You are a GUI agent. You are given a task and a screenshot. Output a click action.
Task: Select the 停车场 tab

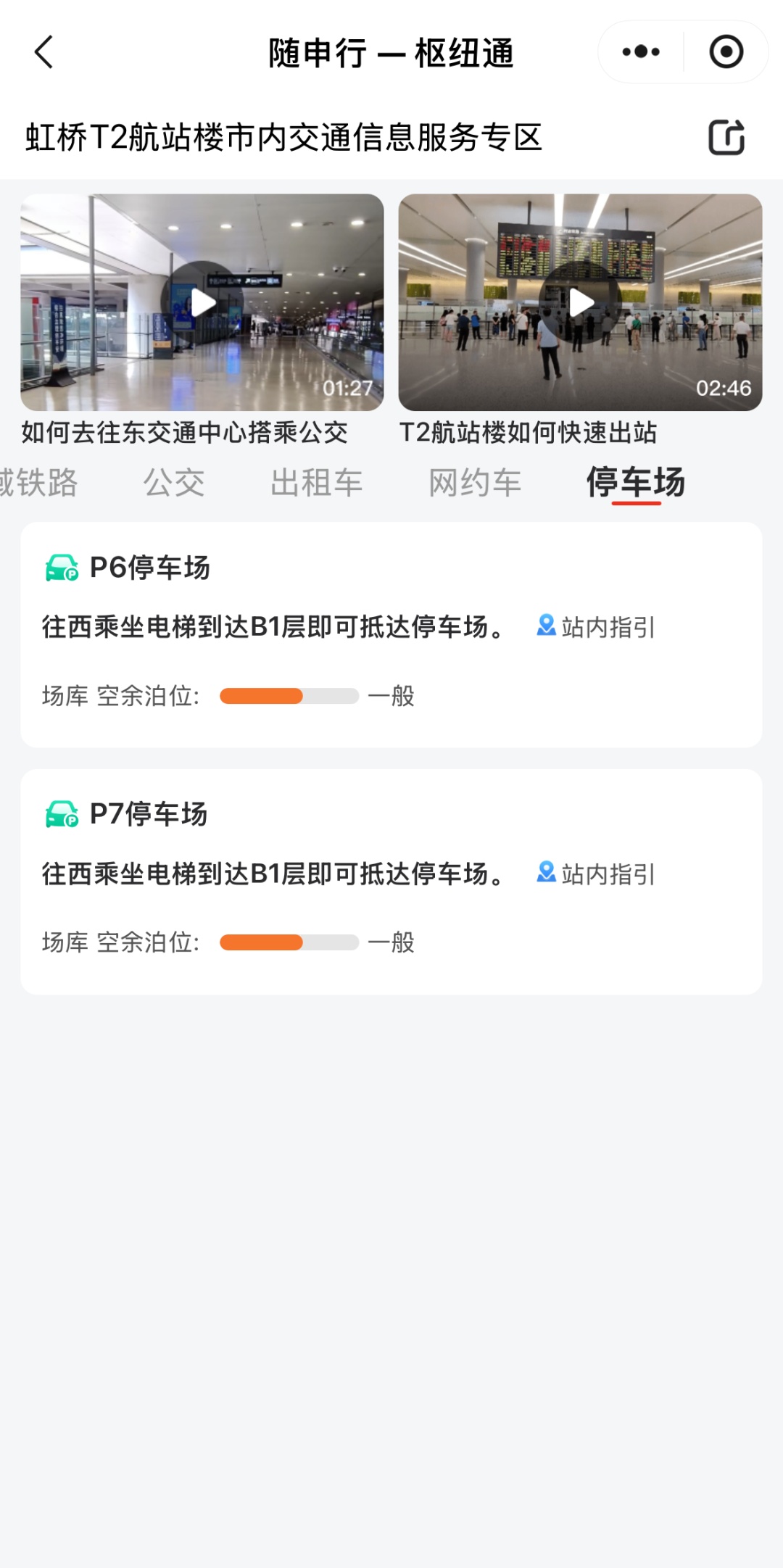click(636, 483)
